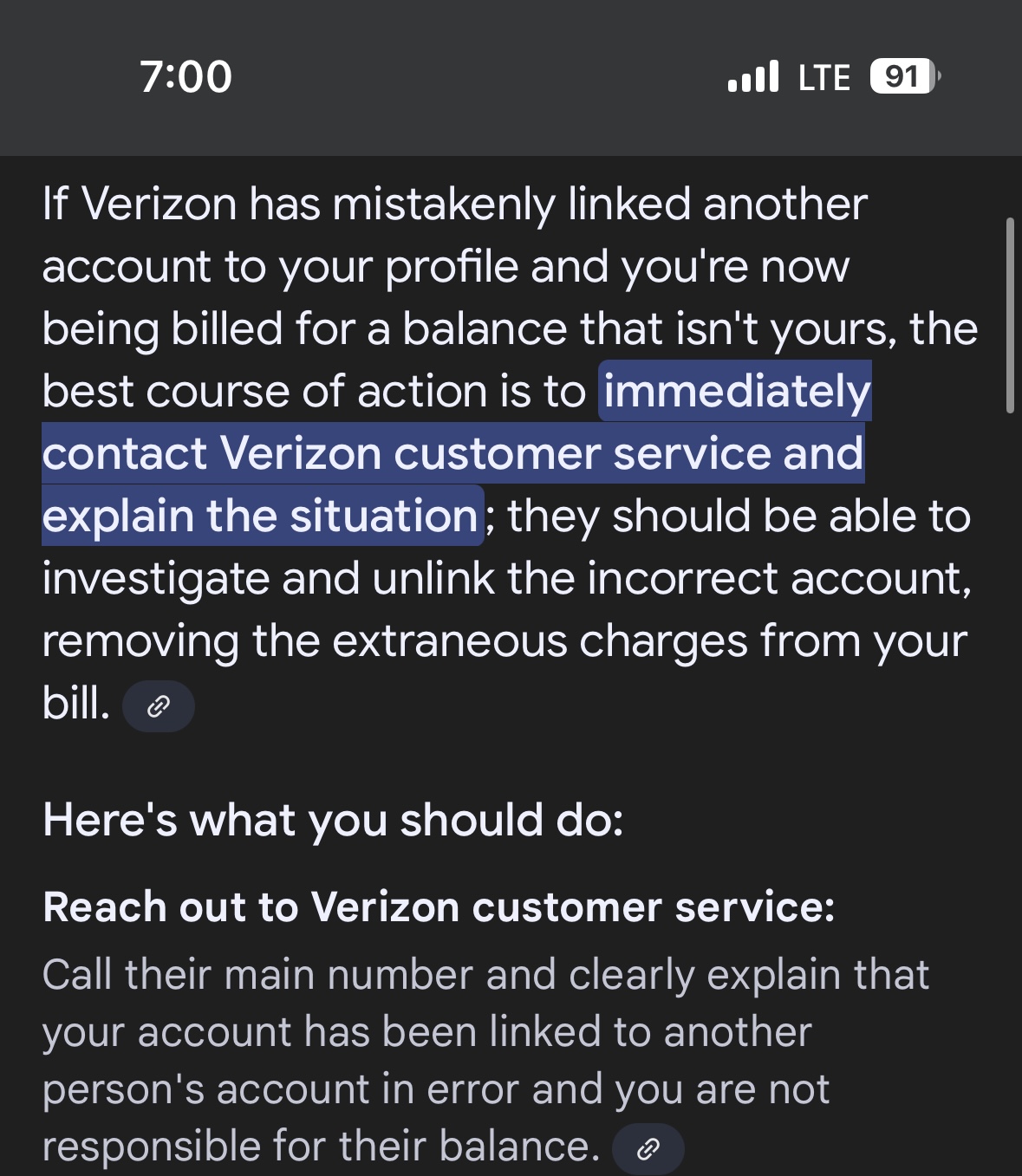This screenshot has height=1176, width=1022.
Task: Open source link after the word bill
Action: (x=159, y=706)
